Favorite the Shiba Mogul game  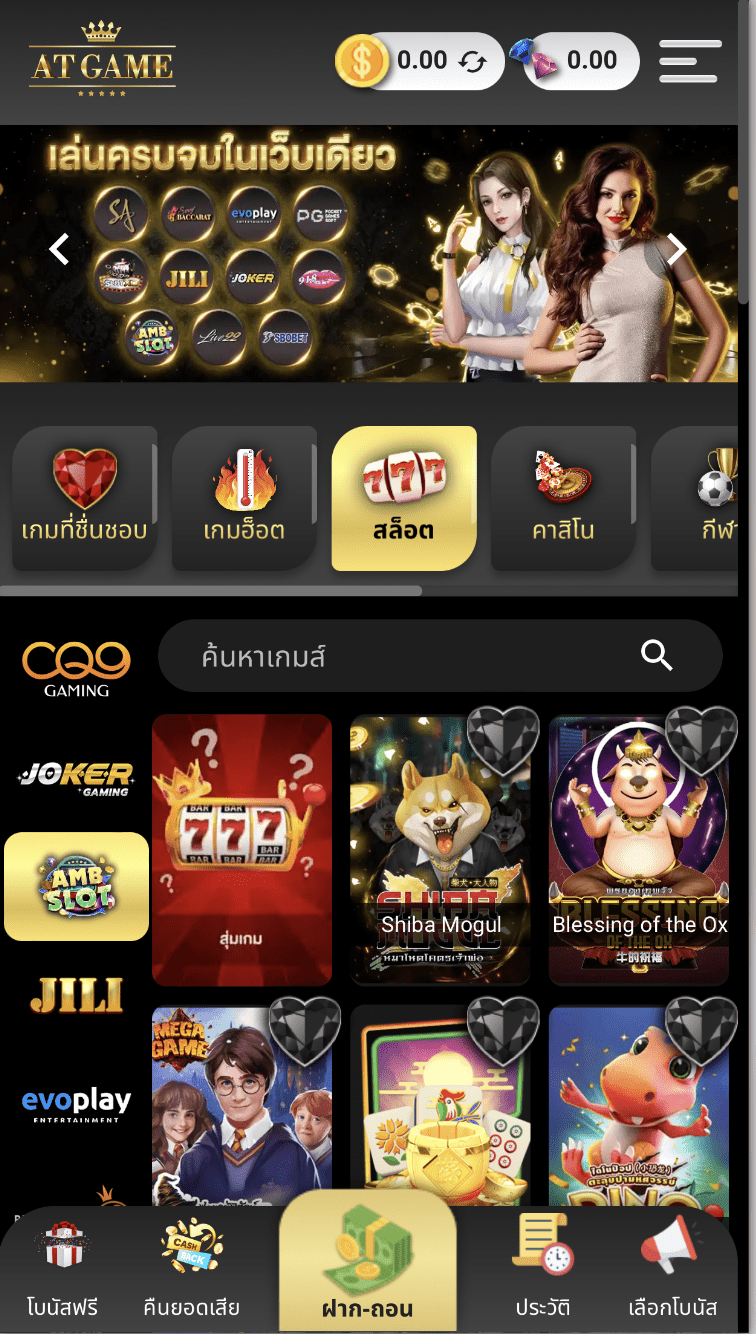[x=503, y=740]
